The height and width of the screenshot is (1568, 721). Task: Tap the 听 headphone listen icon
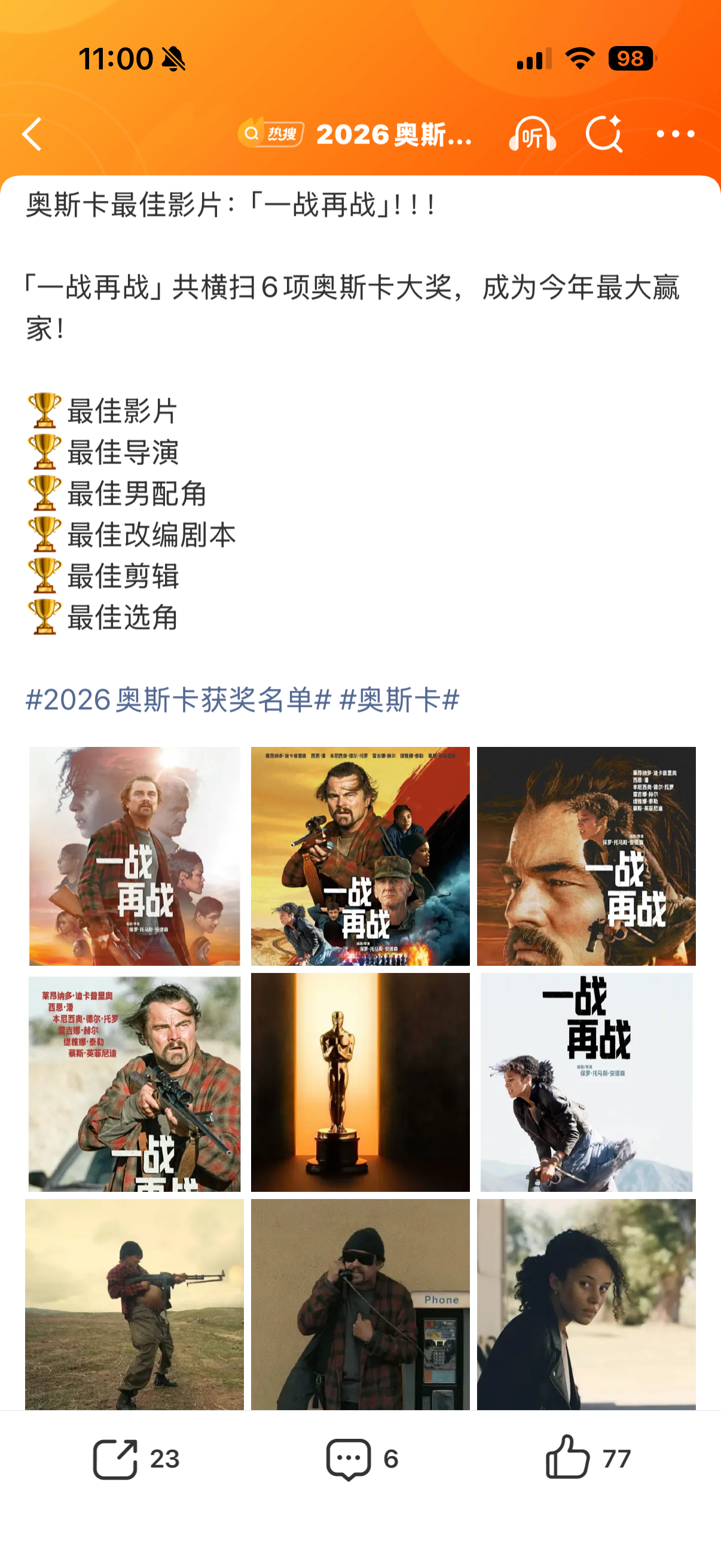pos(531,134)
